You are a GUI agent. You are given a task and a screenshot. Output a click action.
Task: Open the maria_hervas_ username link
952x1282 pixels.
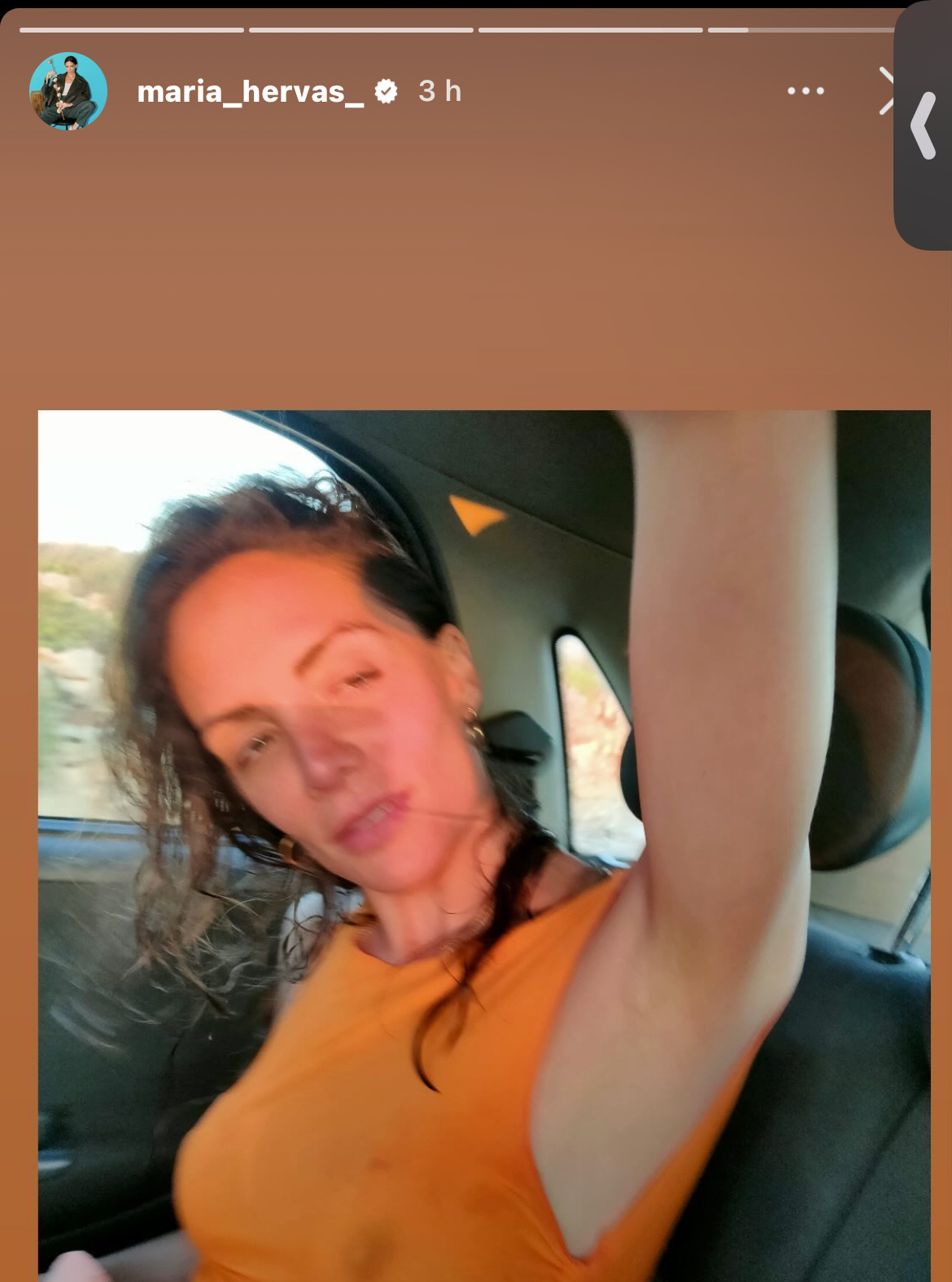point(250,92)
